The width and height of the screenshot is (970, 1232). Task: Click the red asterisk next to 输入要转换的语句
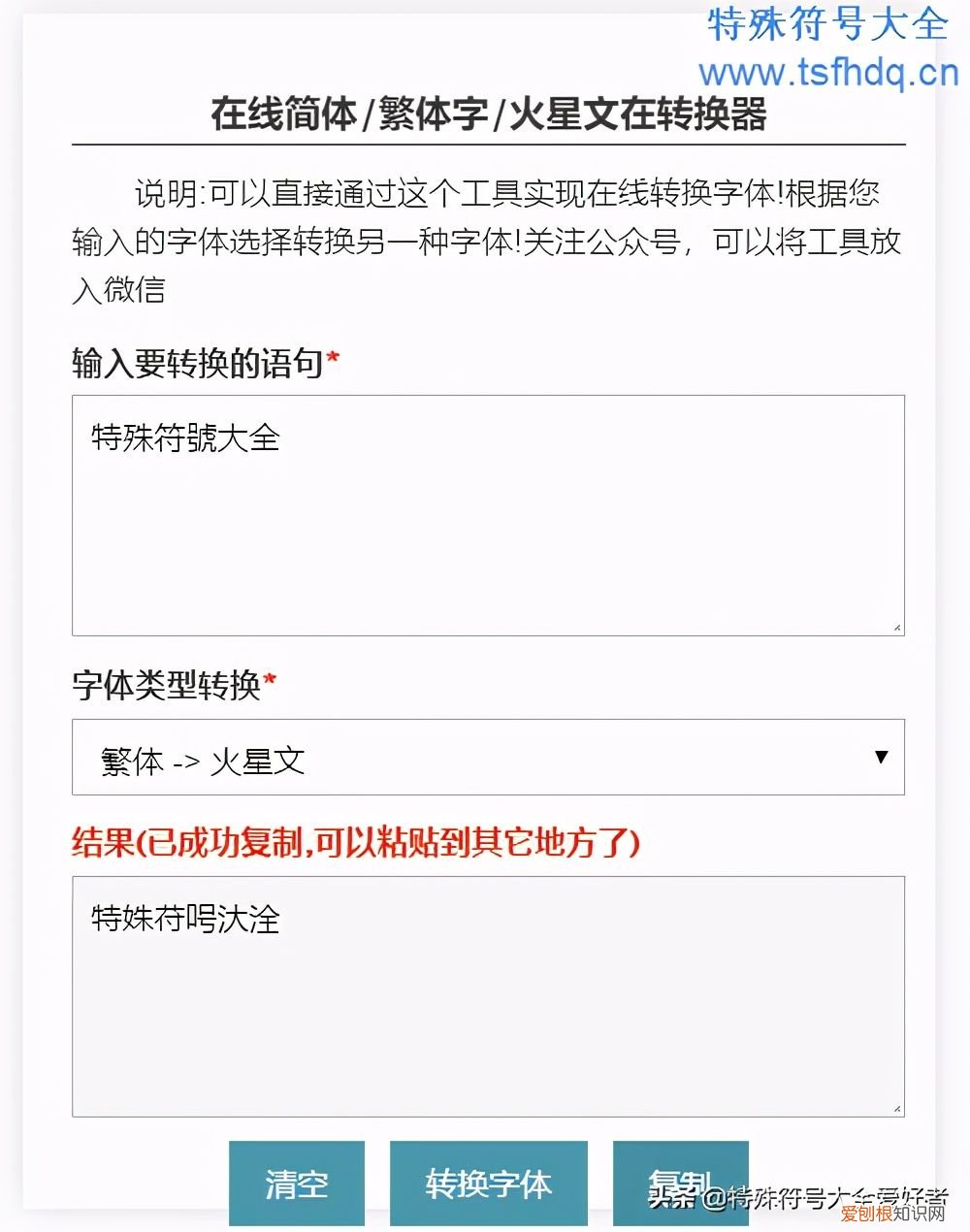tap(332, 357)
